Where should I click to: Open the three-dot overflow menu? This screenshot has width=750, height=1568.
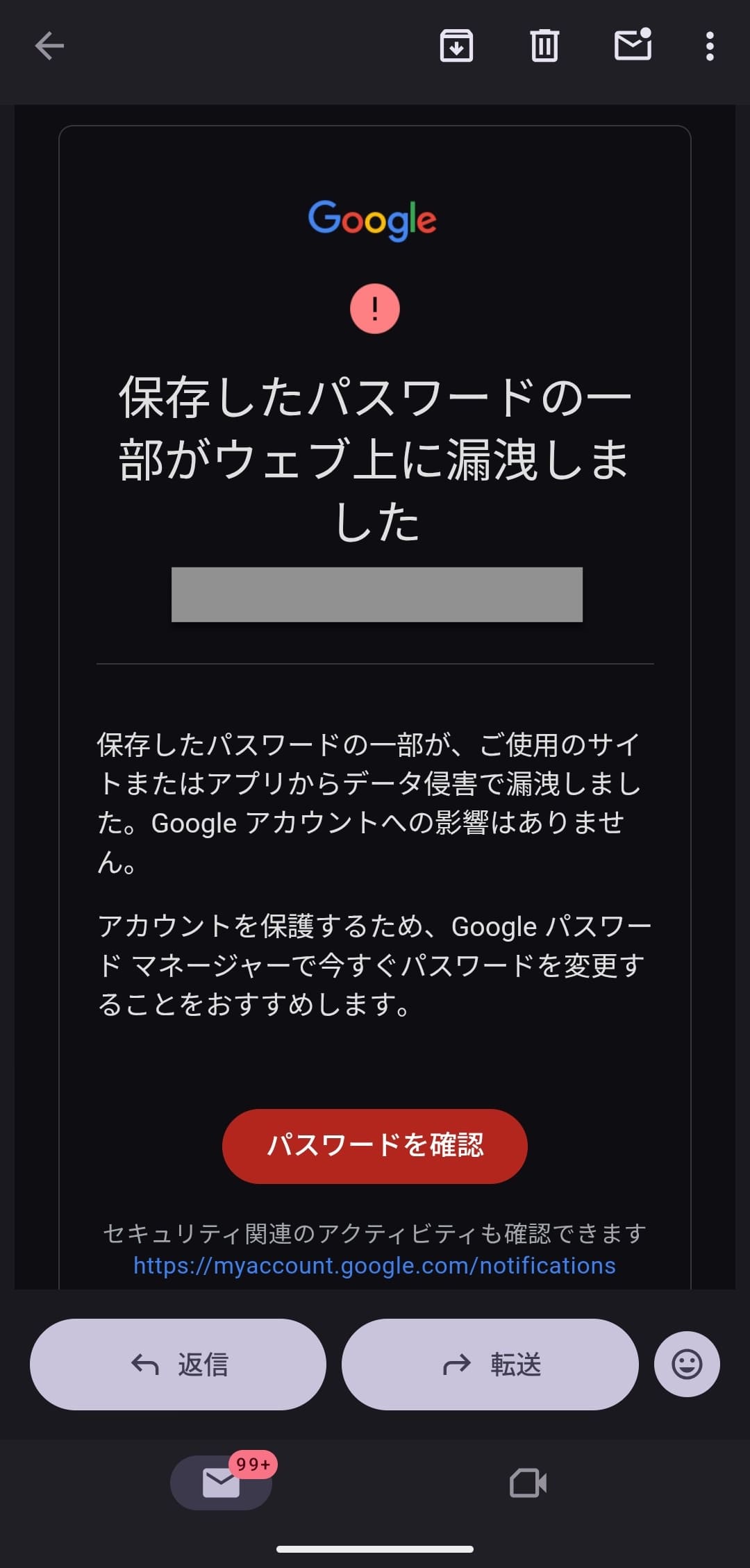coord(709,46)
